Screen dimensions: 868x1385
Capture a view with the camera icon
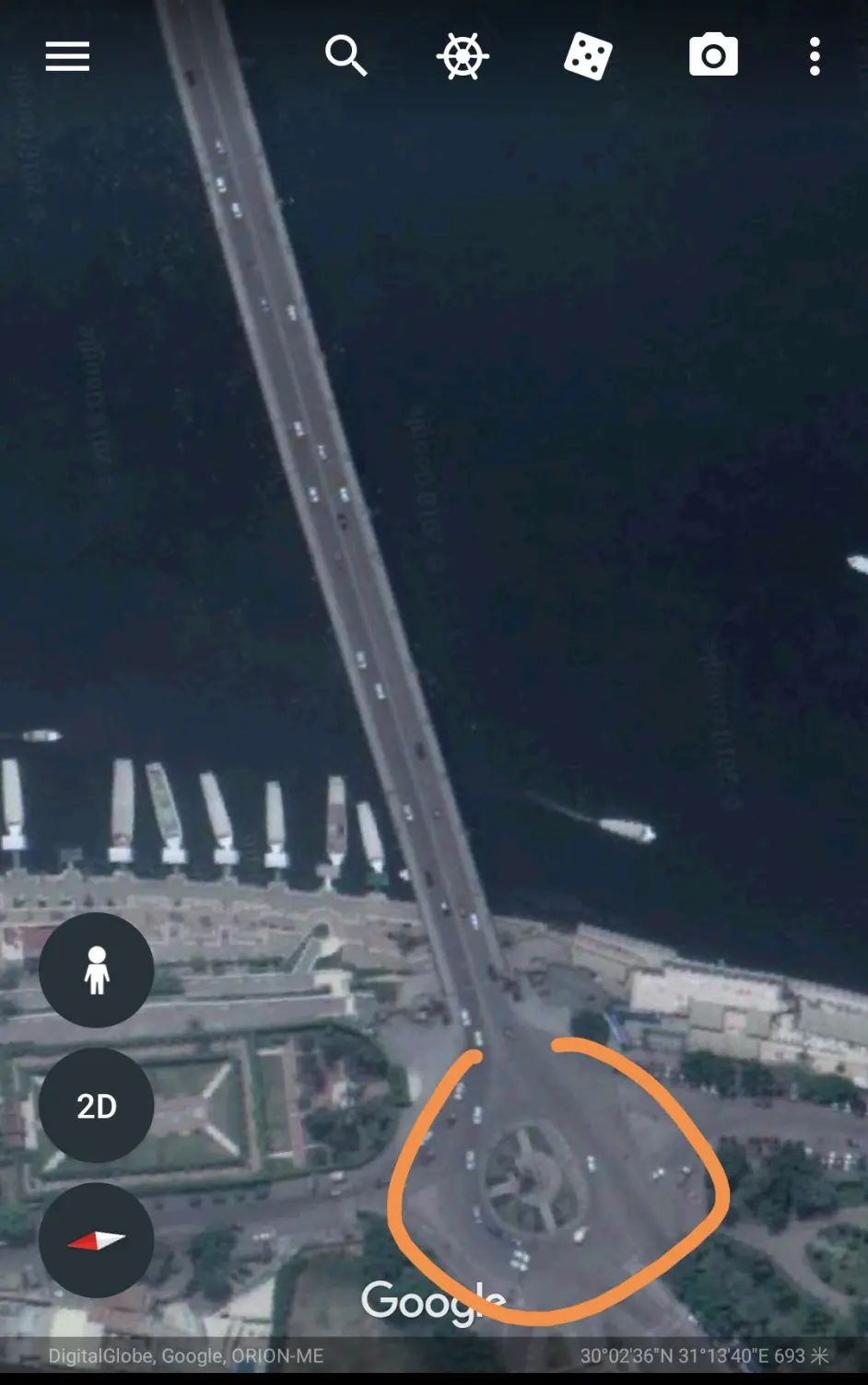click(x=713, y=56)
